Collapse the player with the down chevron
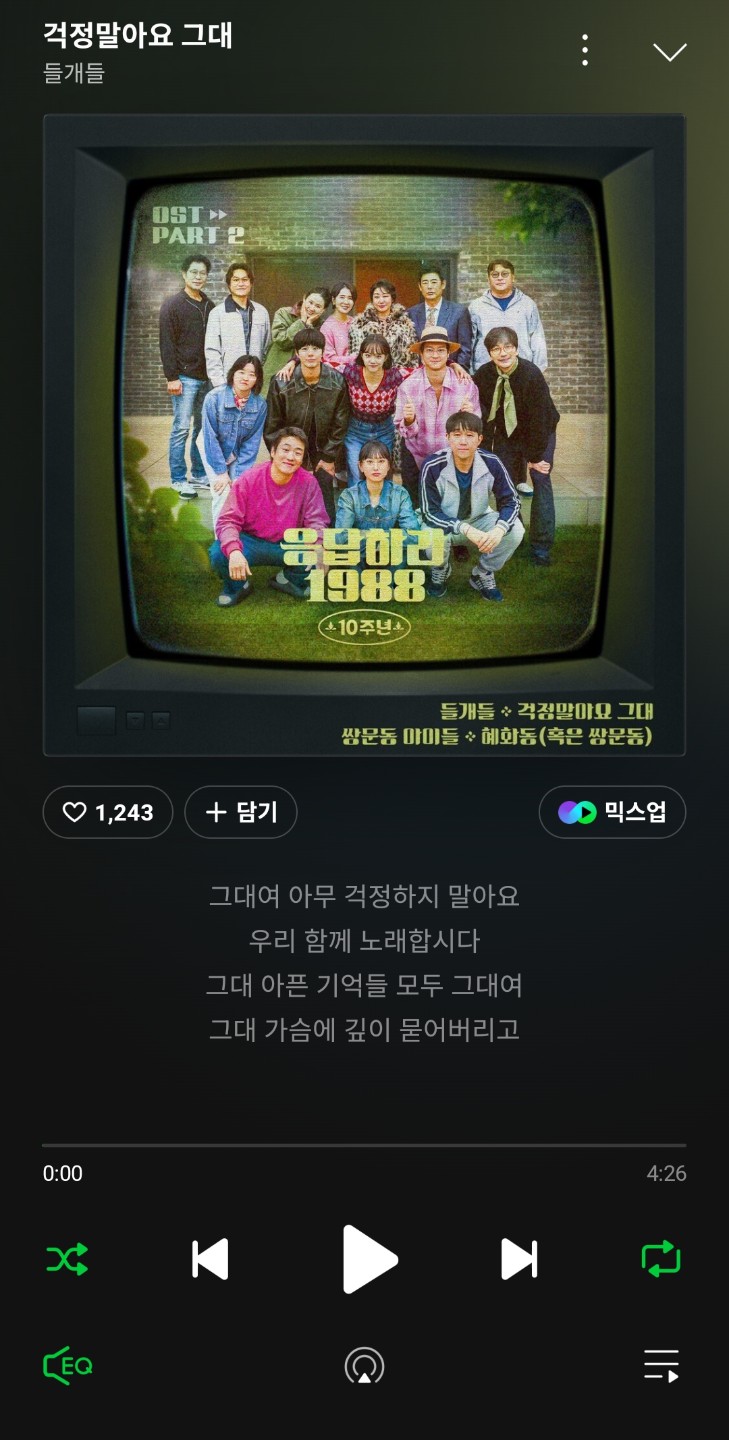729x1440 pixels. click(x=669, y=52)
